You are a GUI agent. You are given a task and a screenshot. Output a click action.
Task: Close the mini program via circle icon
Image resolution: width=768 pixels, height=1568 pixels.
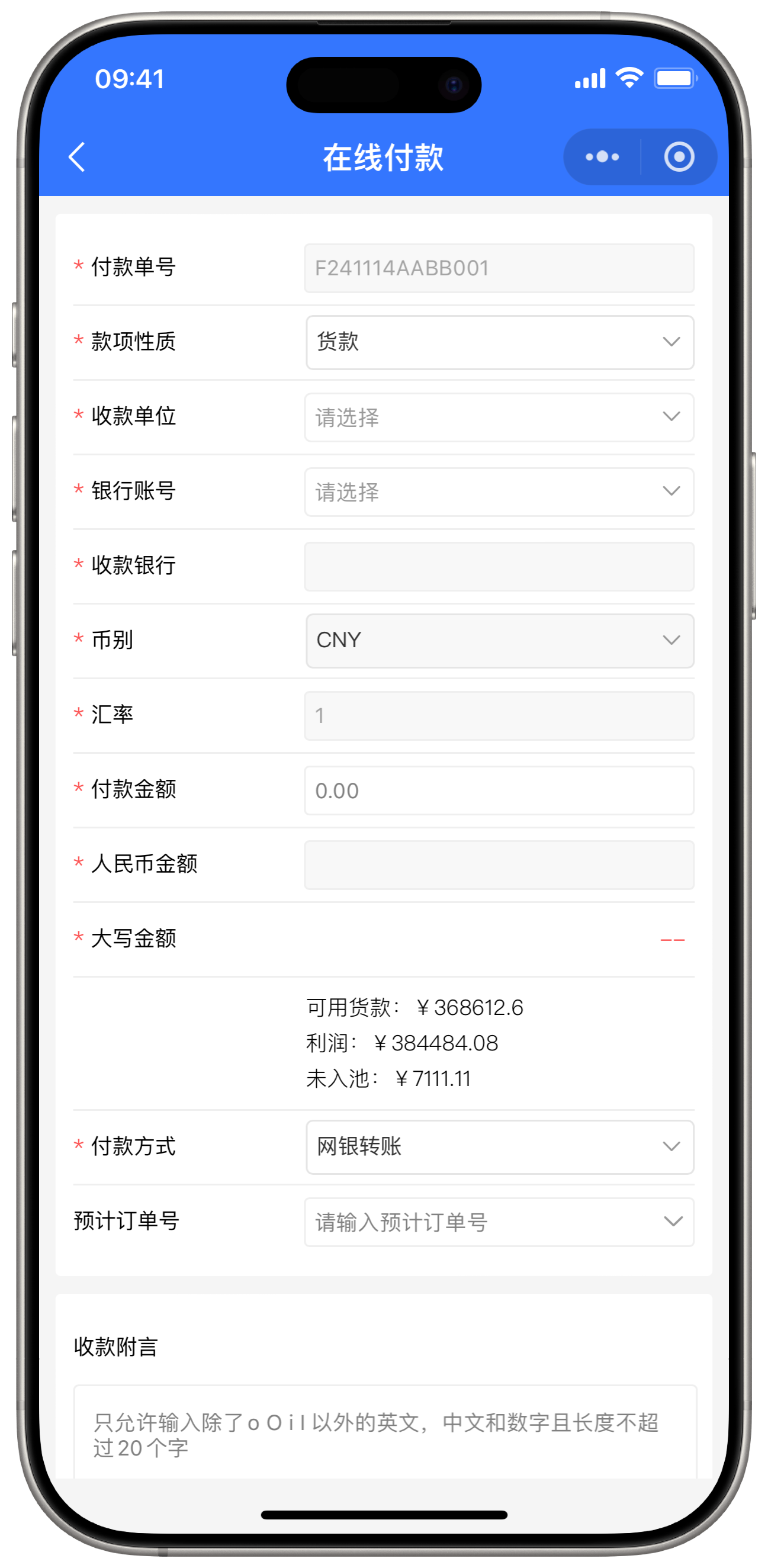[679, 157]
